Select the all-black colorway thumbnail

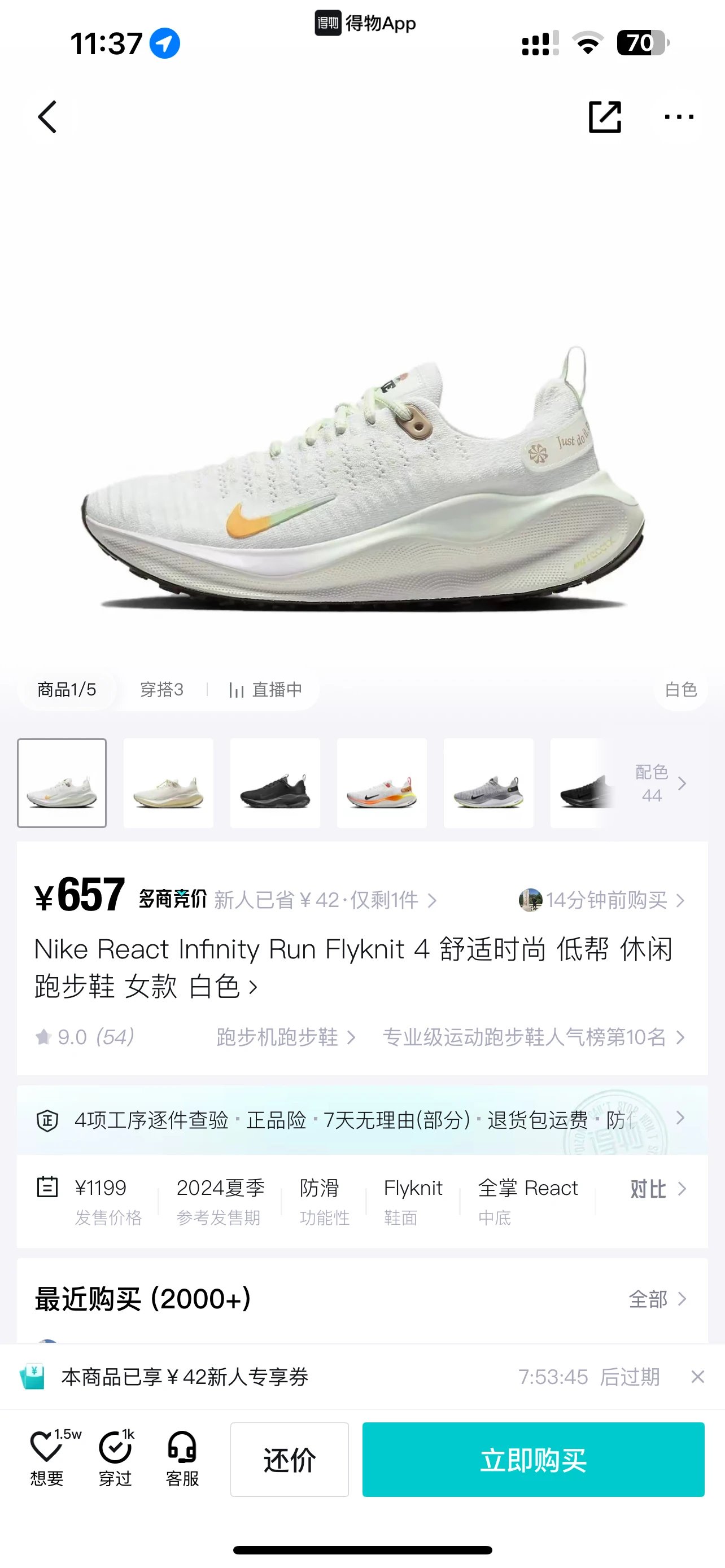[274, 783]
